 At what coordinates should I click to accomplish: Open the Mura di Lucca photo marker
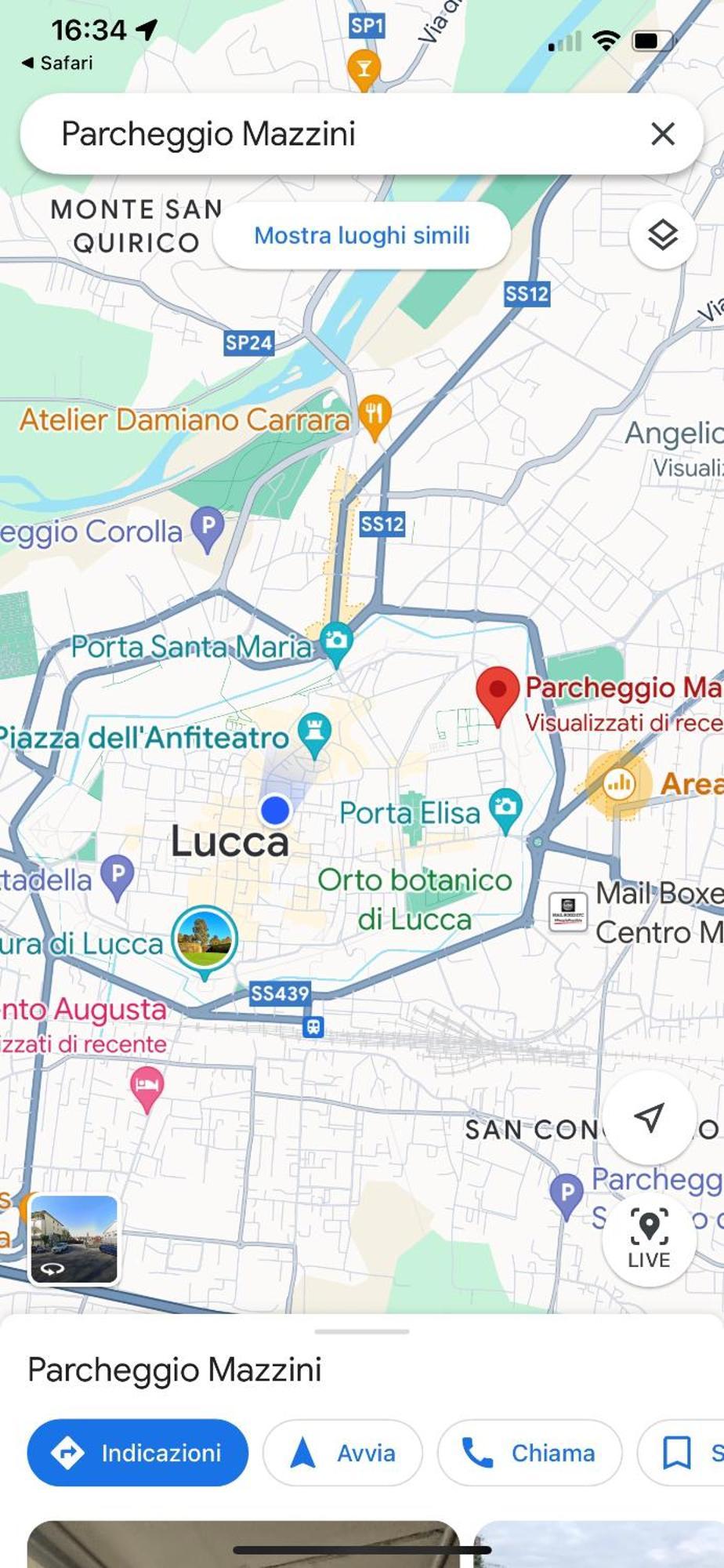(205, 938)
